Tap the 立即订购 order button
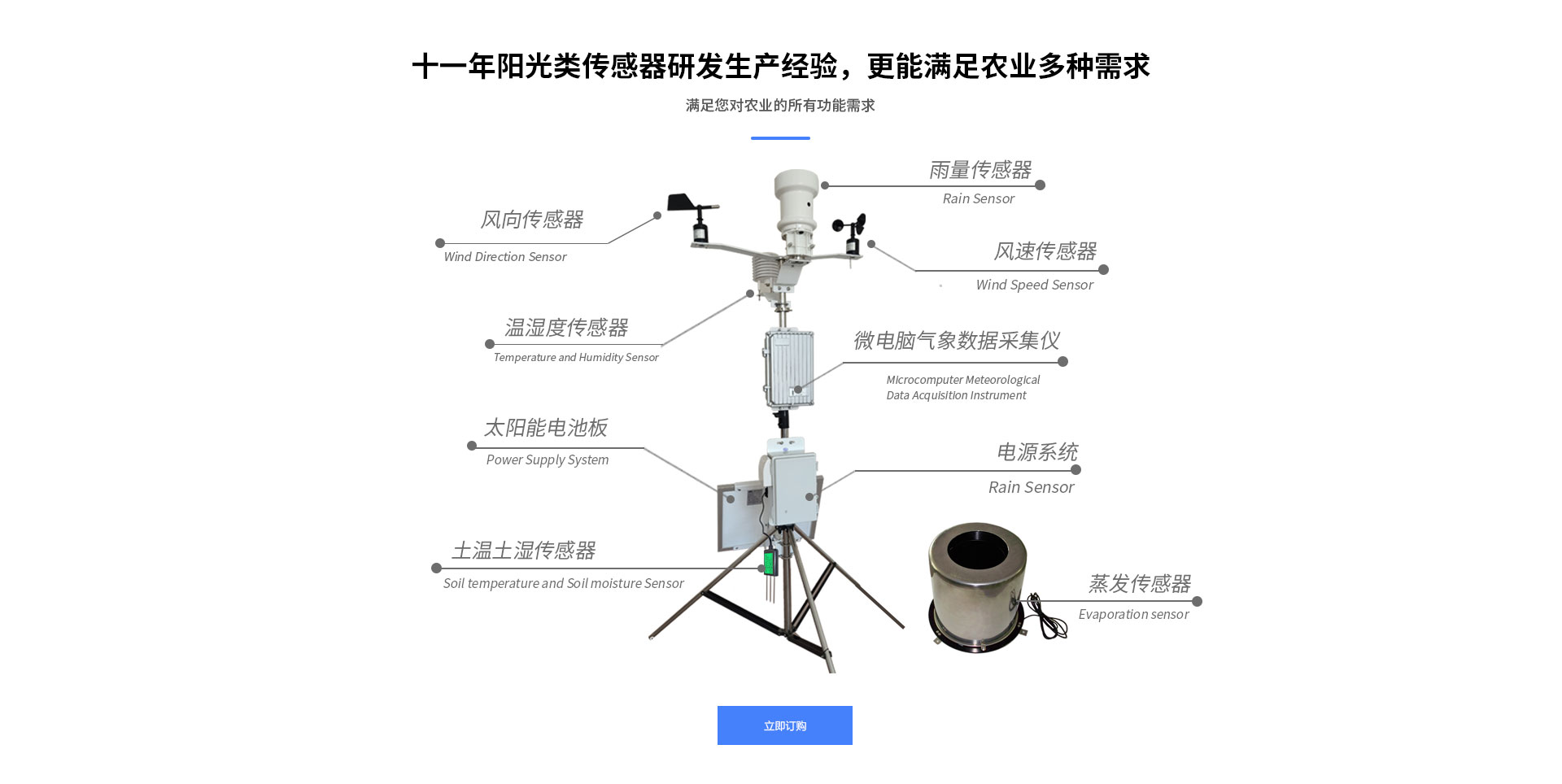1562x784 pixels. 784,725
